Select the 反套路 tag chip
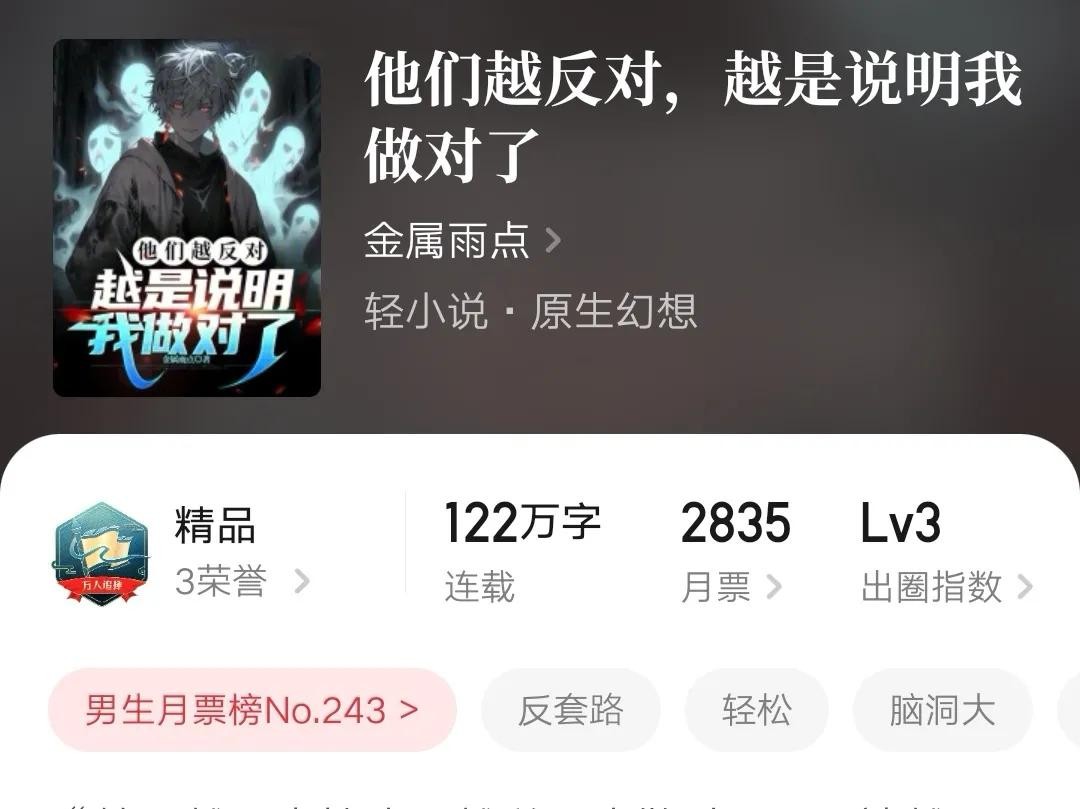The height and width of the screenshot is (809, 1080). 571,710
